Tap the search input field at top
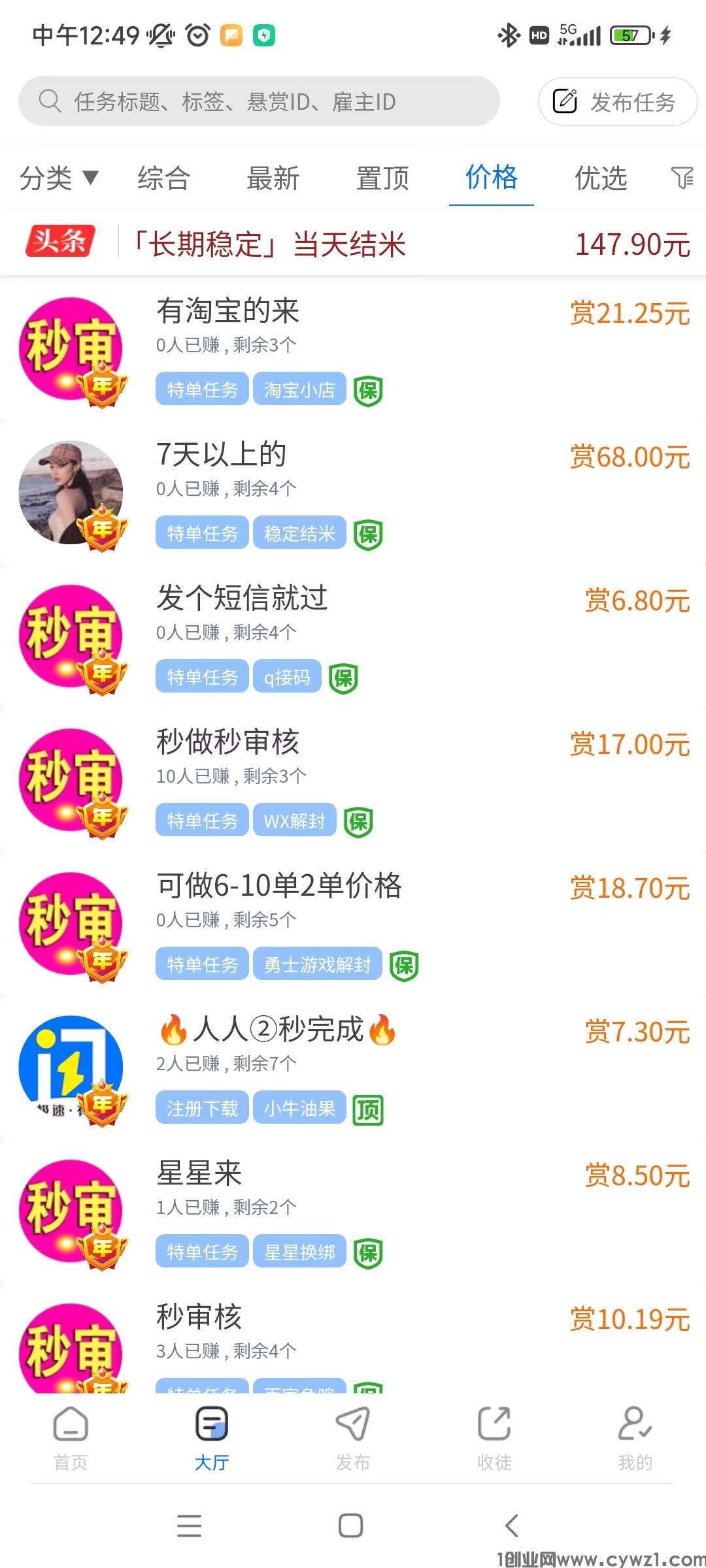 (261, 101)
